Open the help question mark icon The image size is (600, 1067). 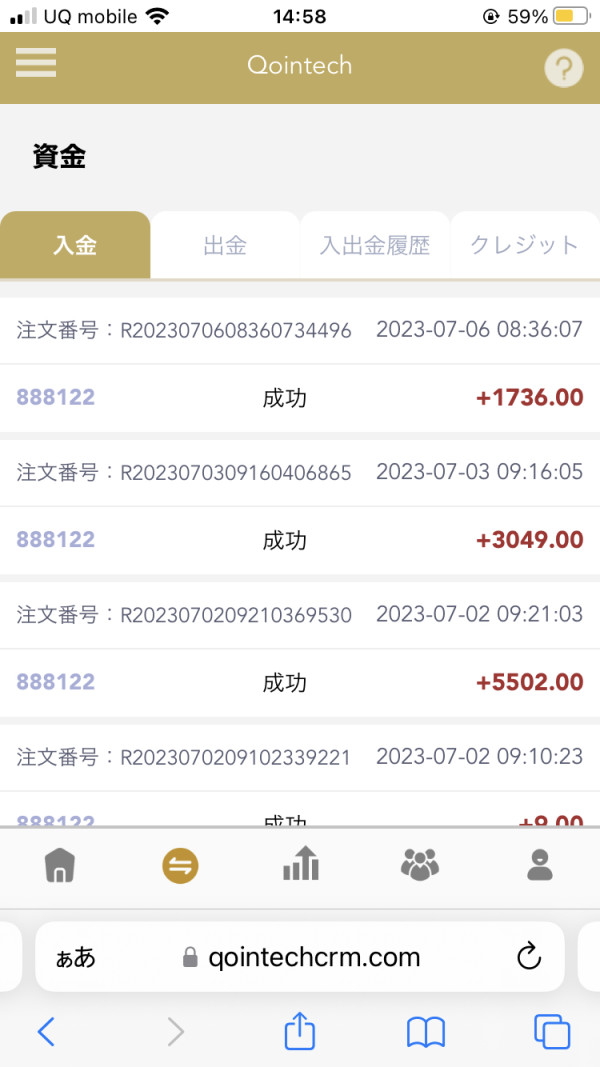(563, 68)
